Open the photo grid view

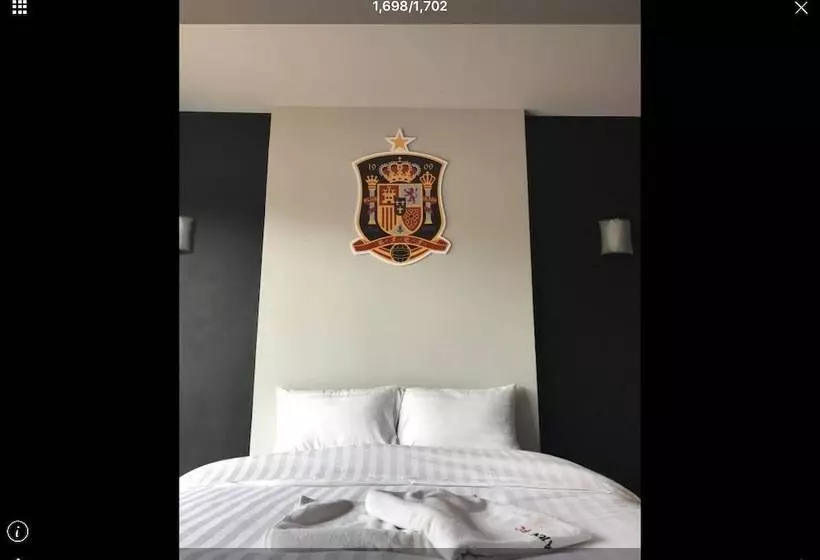tap(19, 7)
